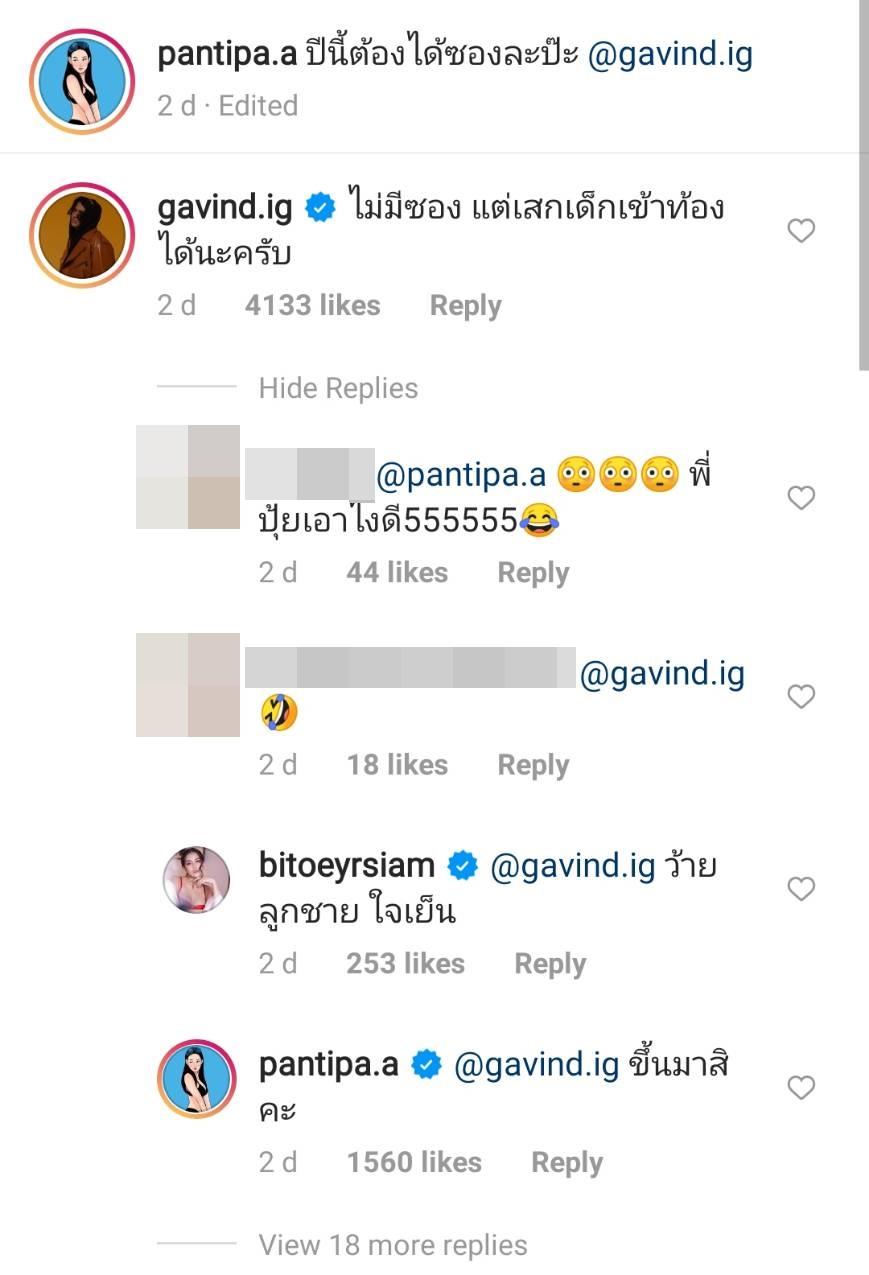
Task: Like the comment with 44 likes
Action: click(x=801, y=498)
